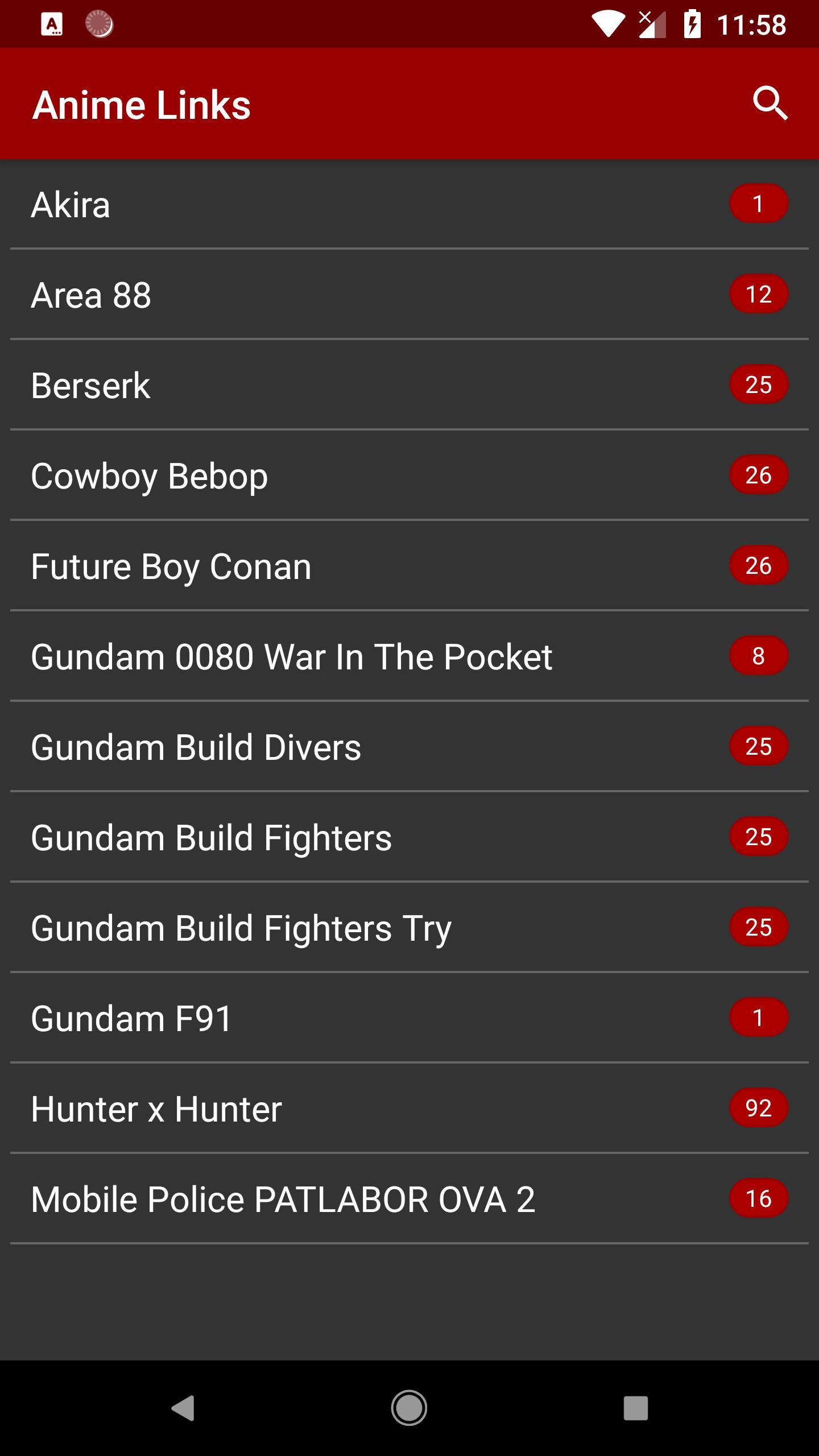Open the Berserk links
819x1456 pixels.
click(x=409, y=385)
